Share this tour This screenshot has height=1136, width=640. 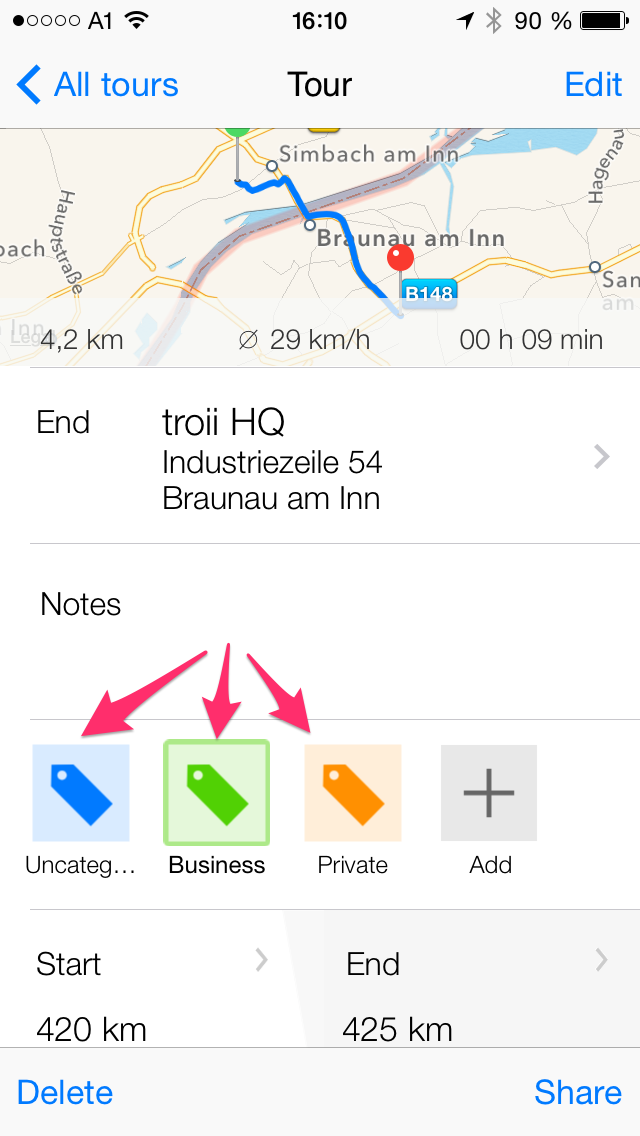pos(577,1092)
